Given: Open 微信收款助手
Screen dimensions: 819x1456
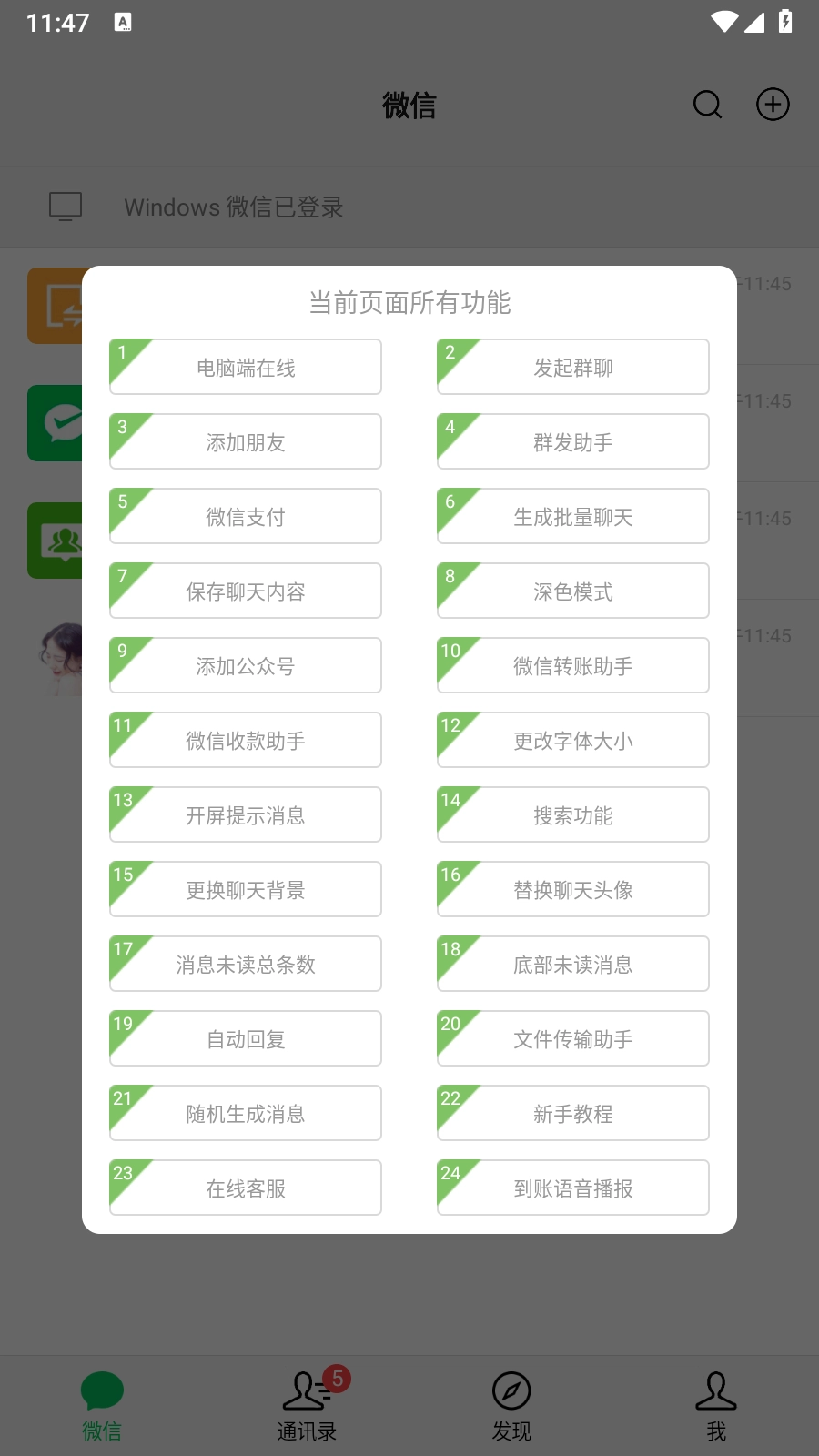Looking at the screenshot, I should [246, 741].
